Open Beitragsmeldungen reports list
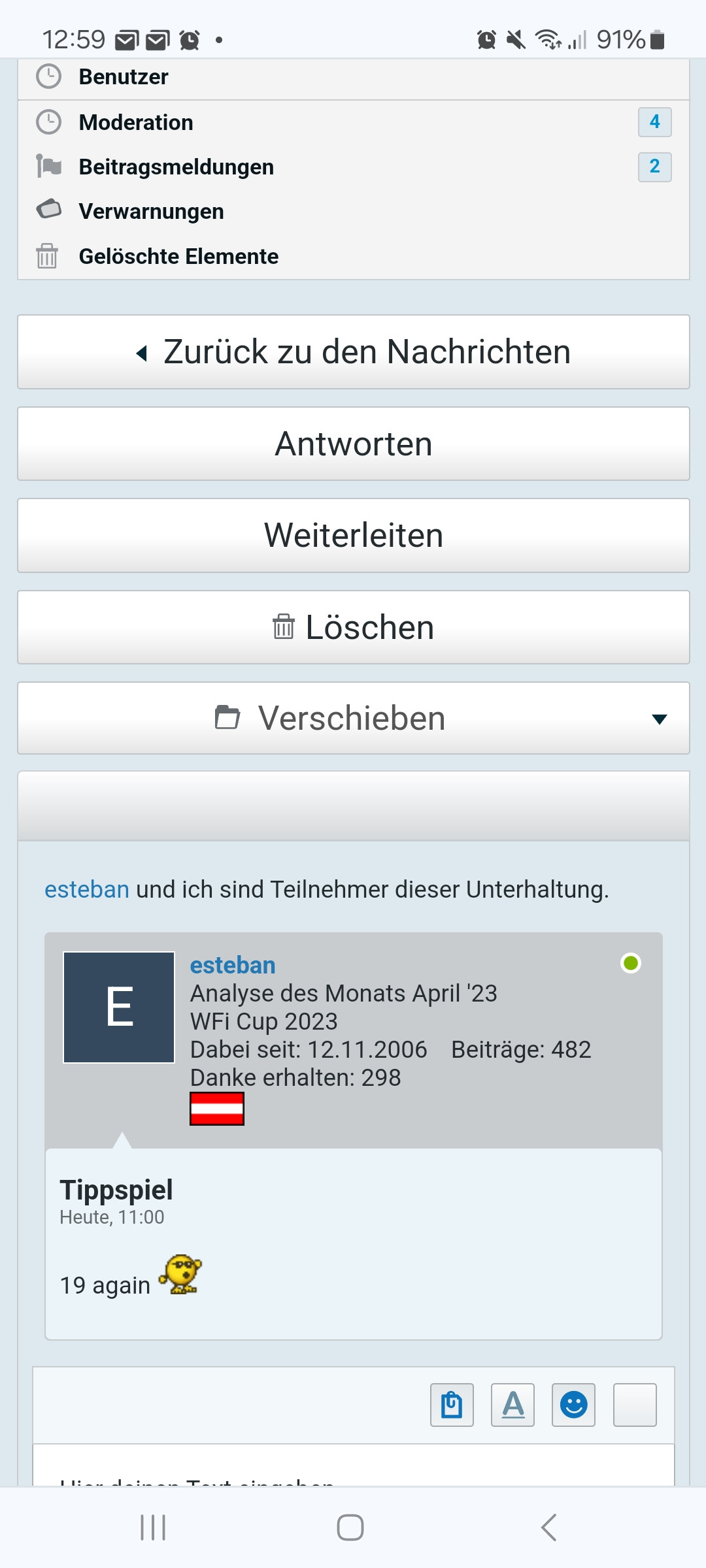The height and width of the screenshot is (1568, 706). (x=353, y=167)
